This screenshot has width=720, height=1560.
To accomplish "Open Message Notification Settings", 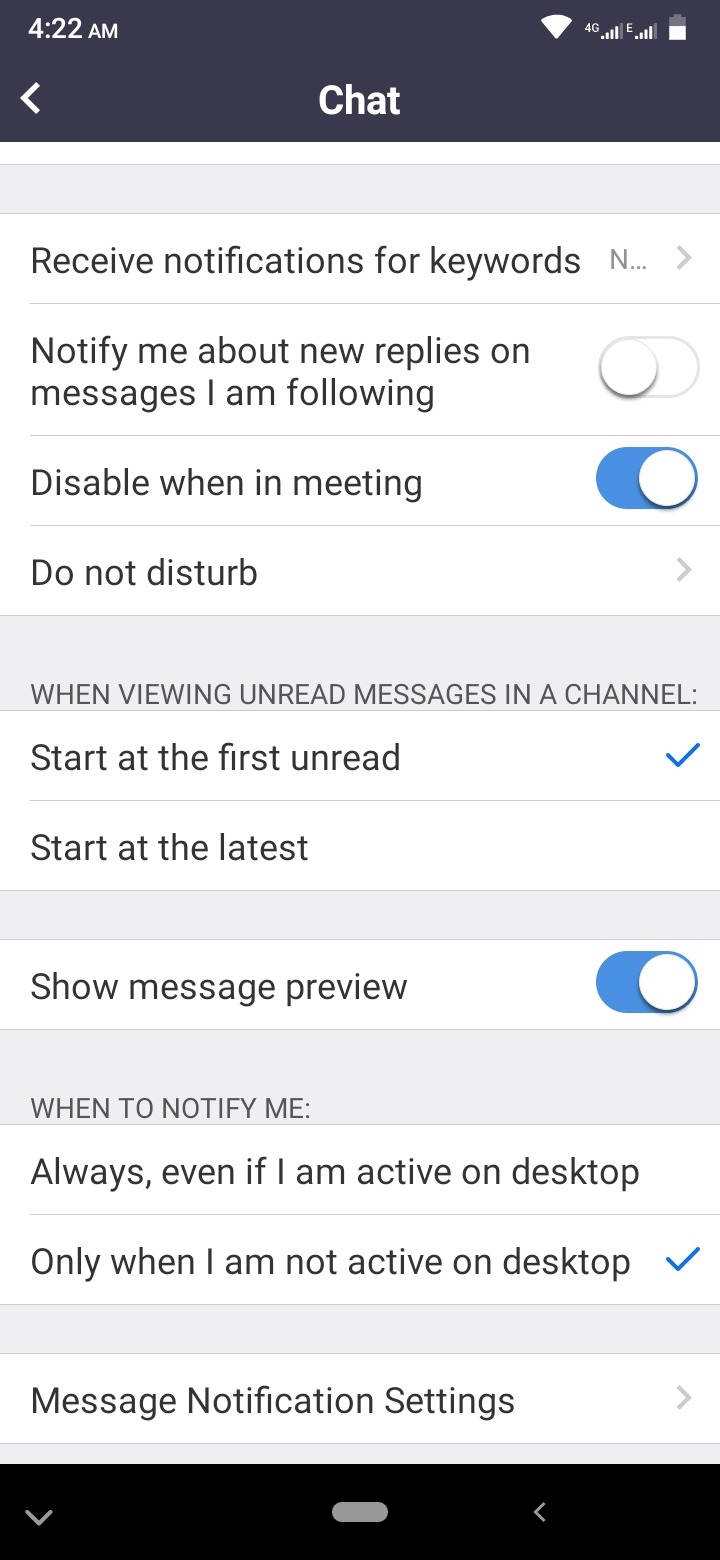I will pos(360,1400).
